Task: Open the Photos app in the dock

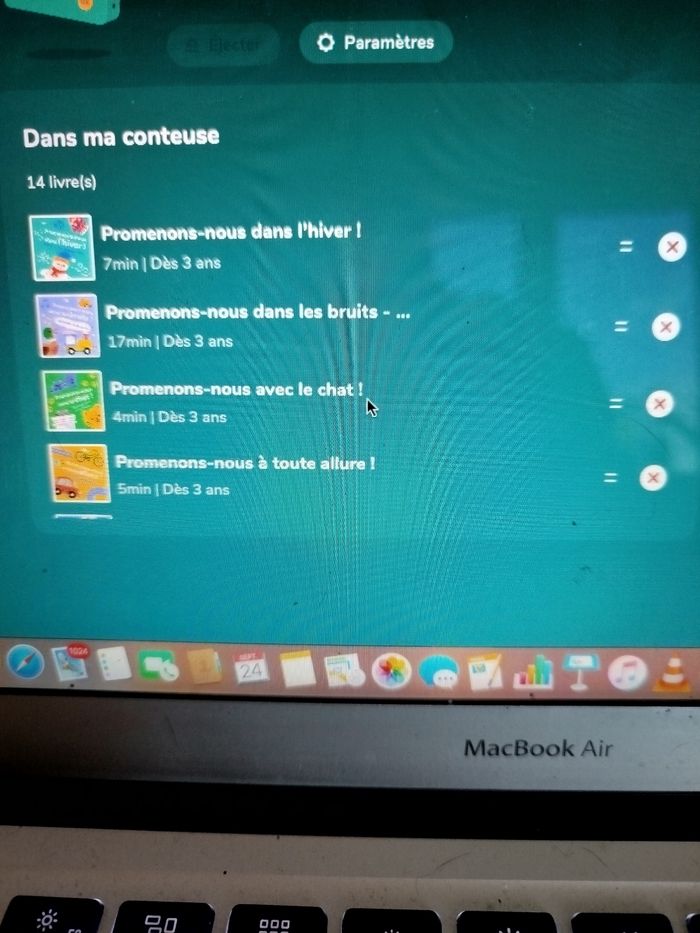Action: tap(391, 670)
